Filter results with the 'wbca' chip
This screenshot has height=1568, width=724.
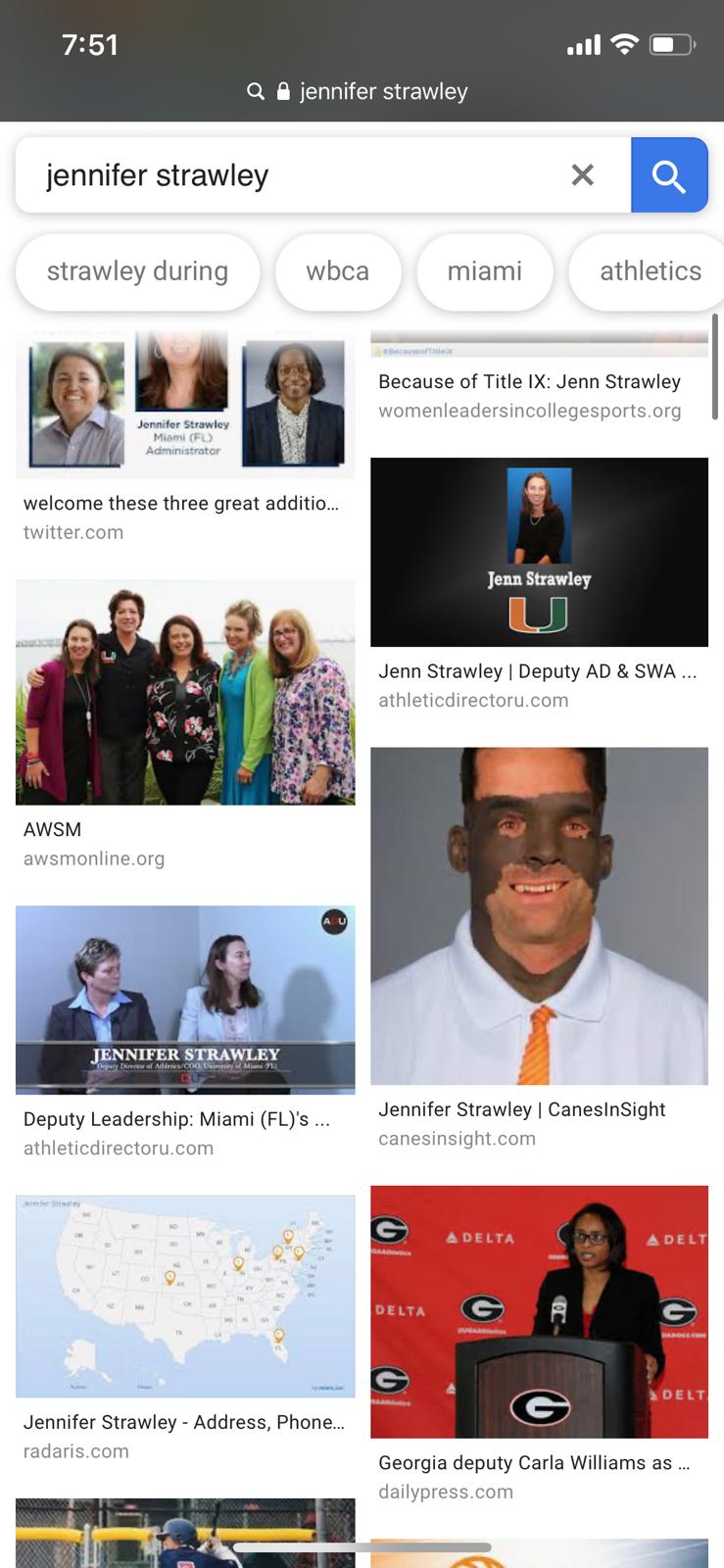pyautogui.click(x=337, y=271)
